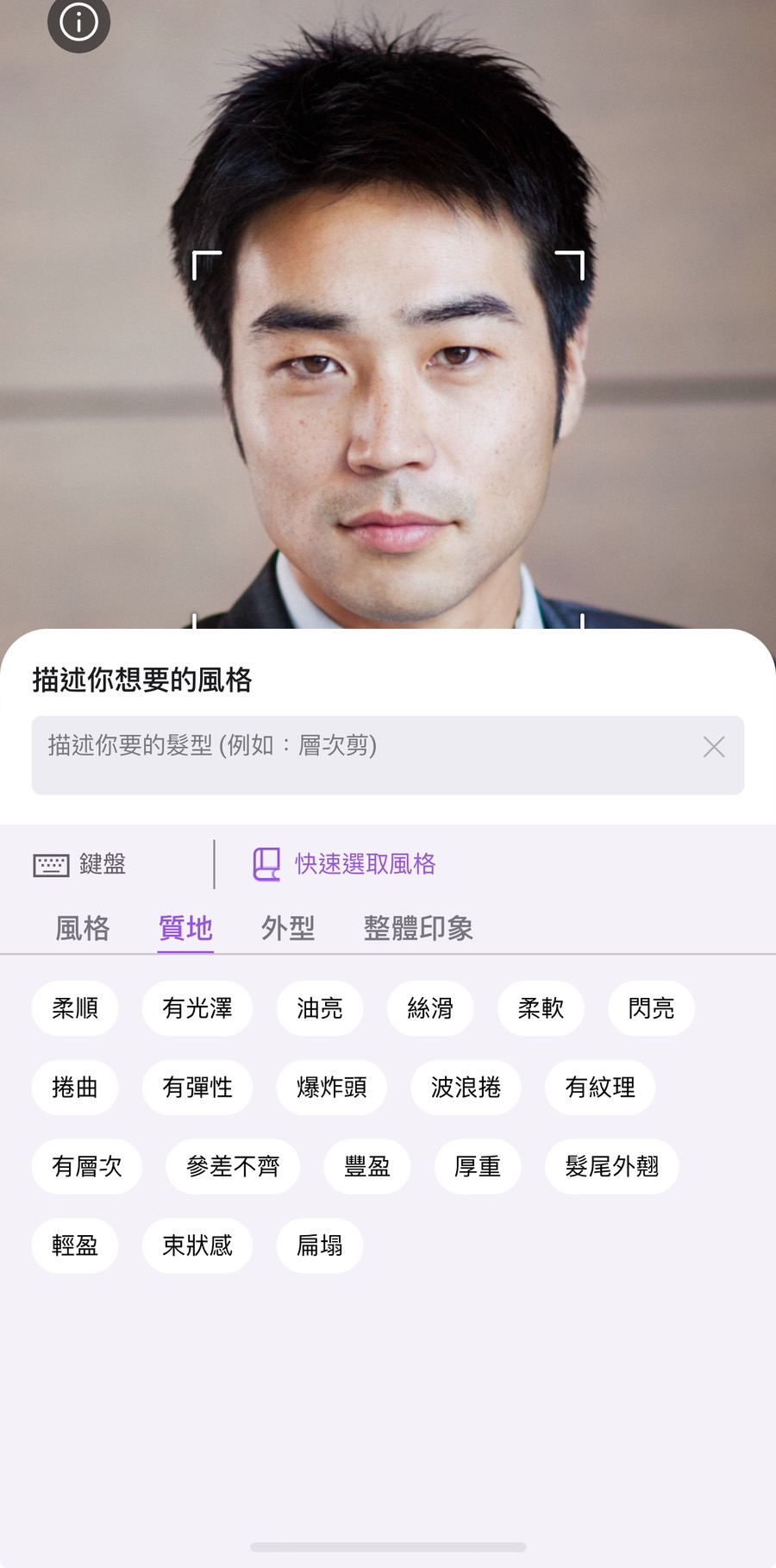Switch to 鍵盤 keyboard input
Viewport: 776px width, 1568px height.
(80, 864)
